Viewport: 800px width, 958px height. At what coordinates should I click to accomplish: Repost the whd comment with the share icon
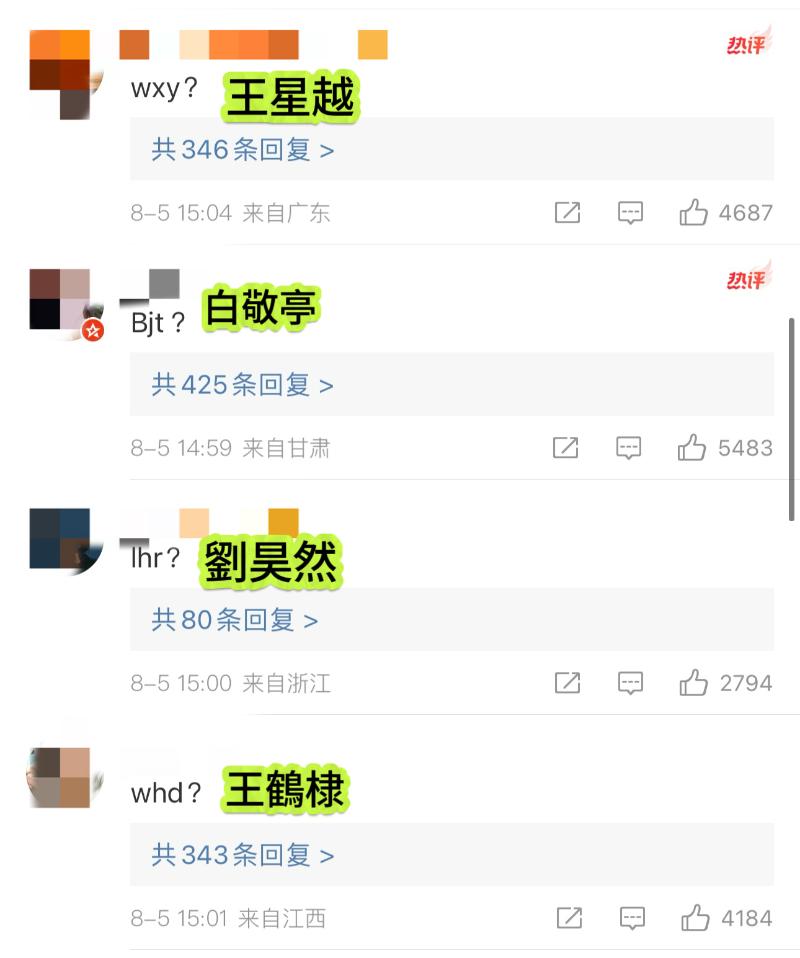click(x=568, y=918)
